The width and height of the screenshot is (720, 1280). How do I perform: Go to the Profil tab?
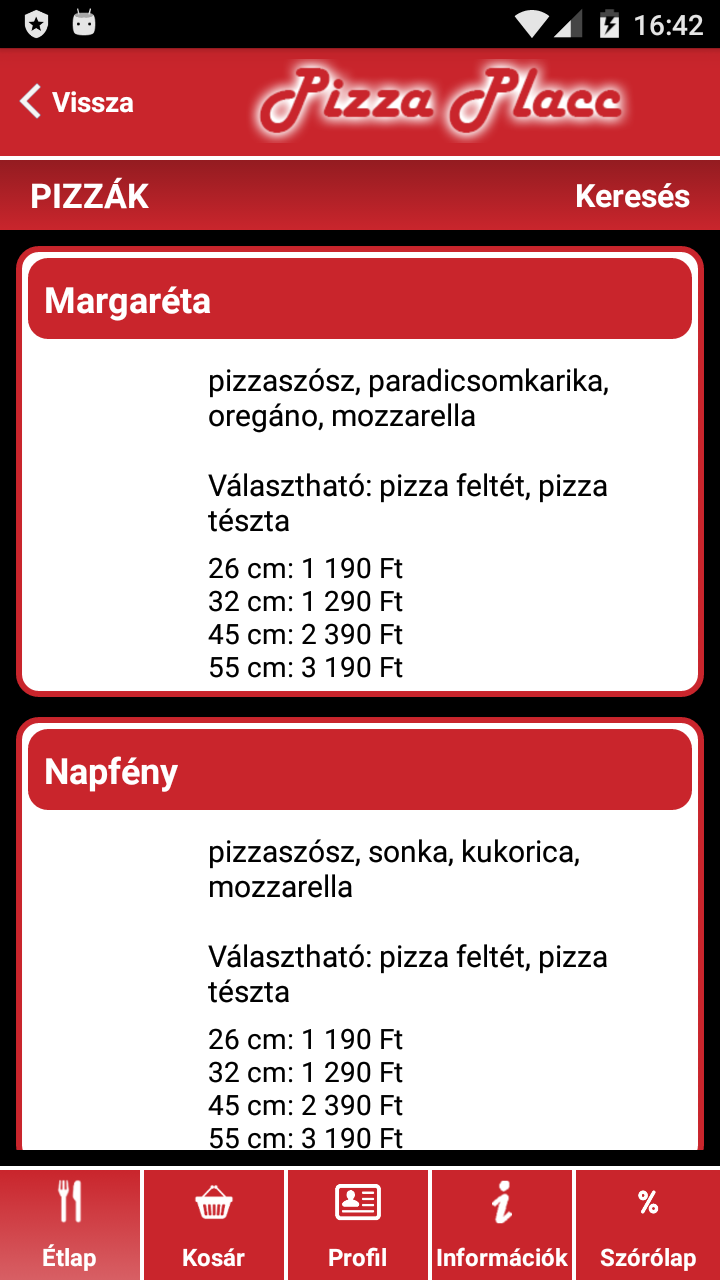(x=358, y=1224)
